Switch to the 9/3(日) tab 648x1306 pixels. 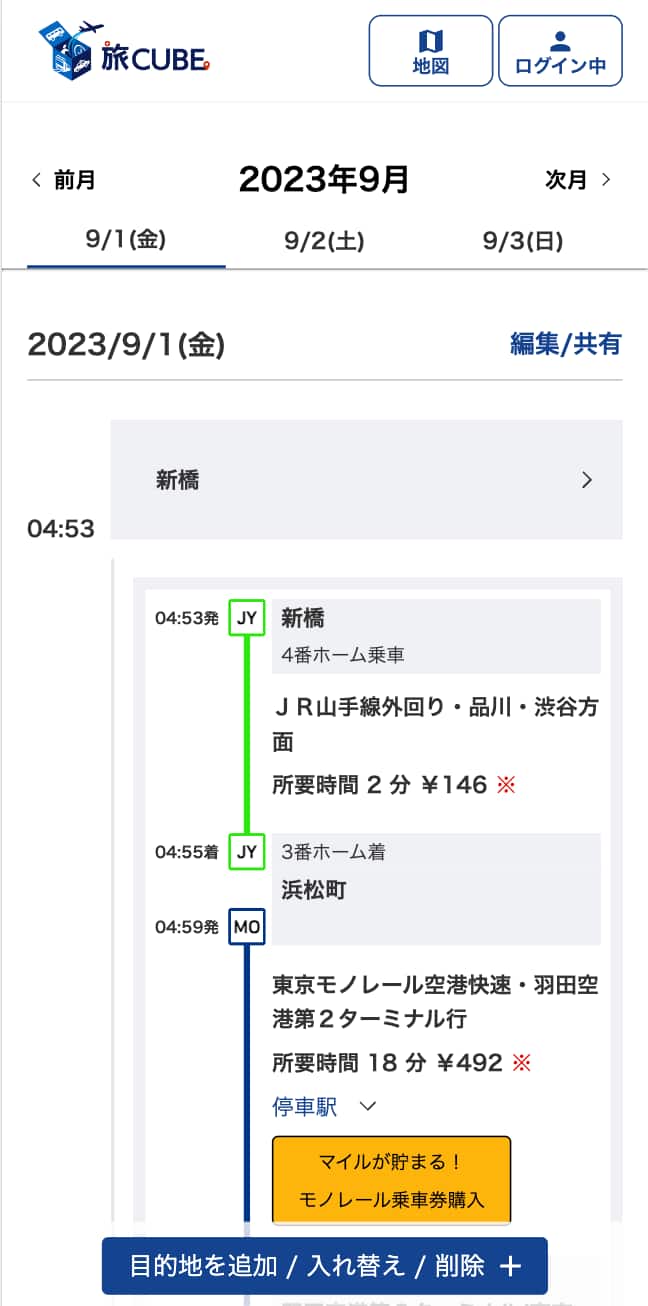click(x=522, y=240)
